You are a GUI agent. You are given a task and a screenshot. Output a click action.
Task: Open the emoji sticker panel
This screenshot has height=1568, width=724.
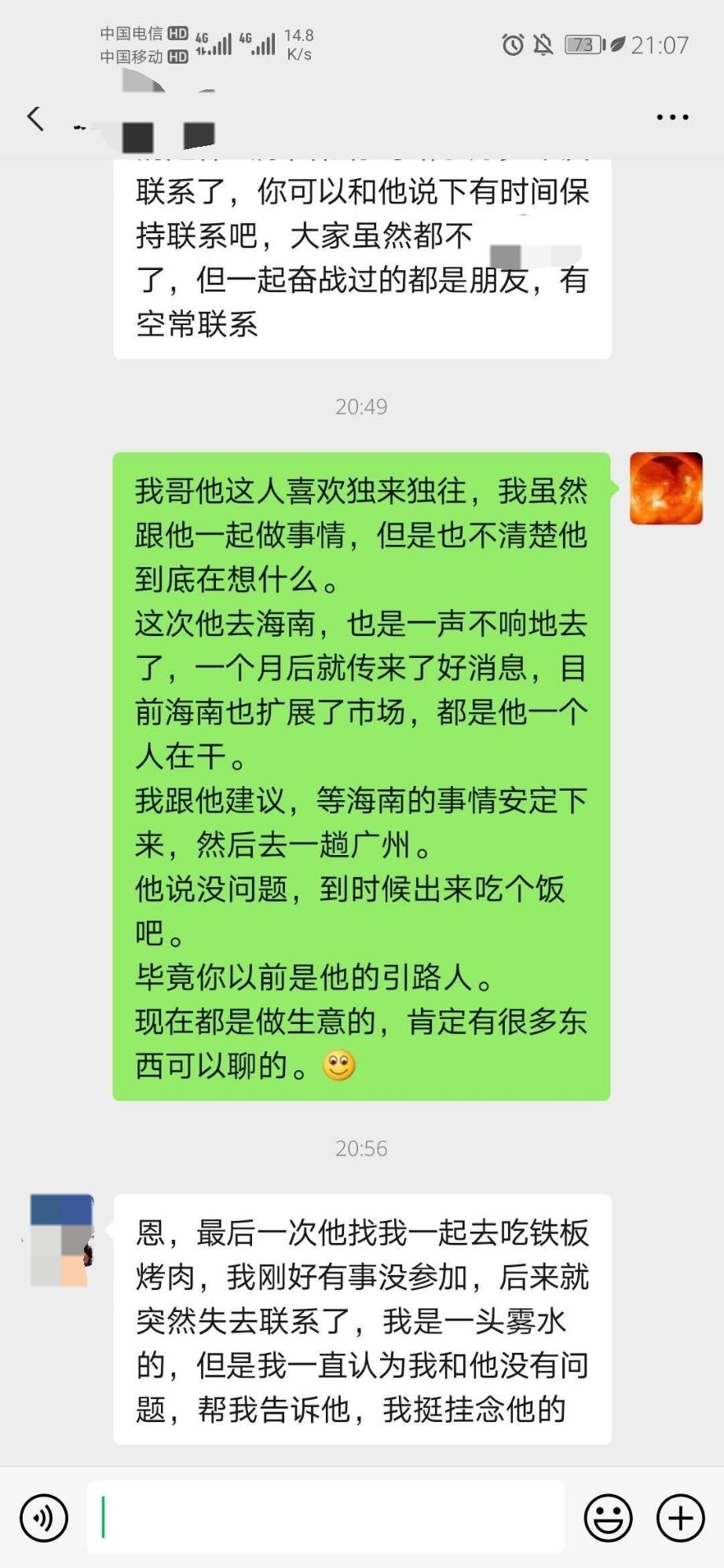point(608,1518)
